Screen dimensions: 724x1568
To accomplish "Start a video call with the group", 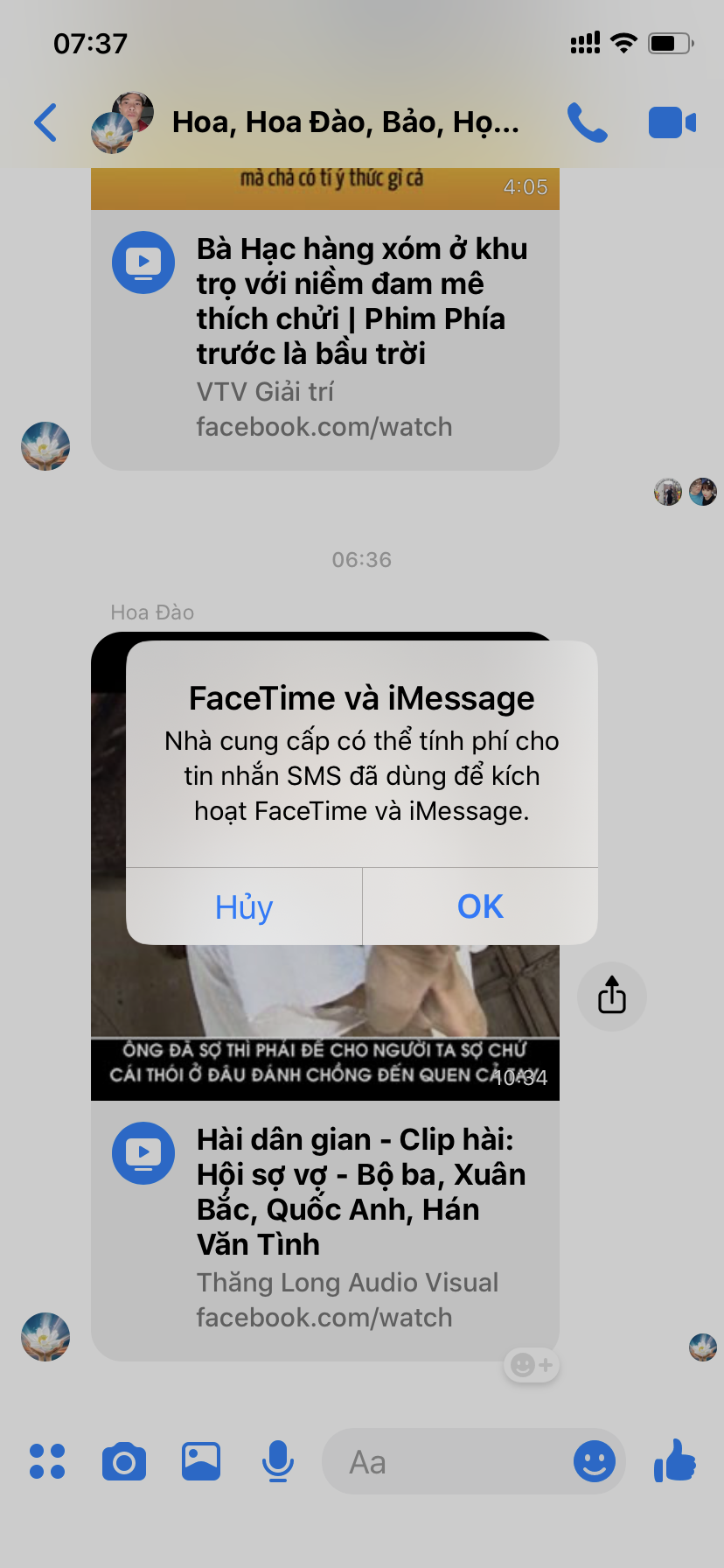I will click(x=672, y=122).
